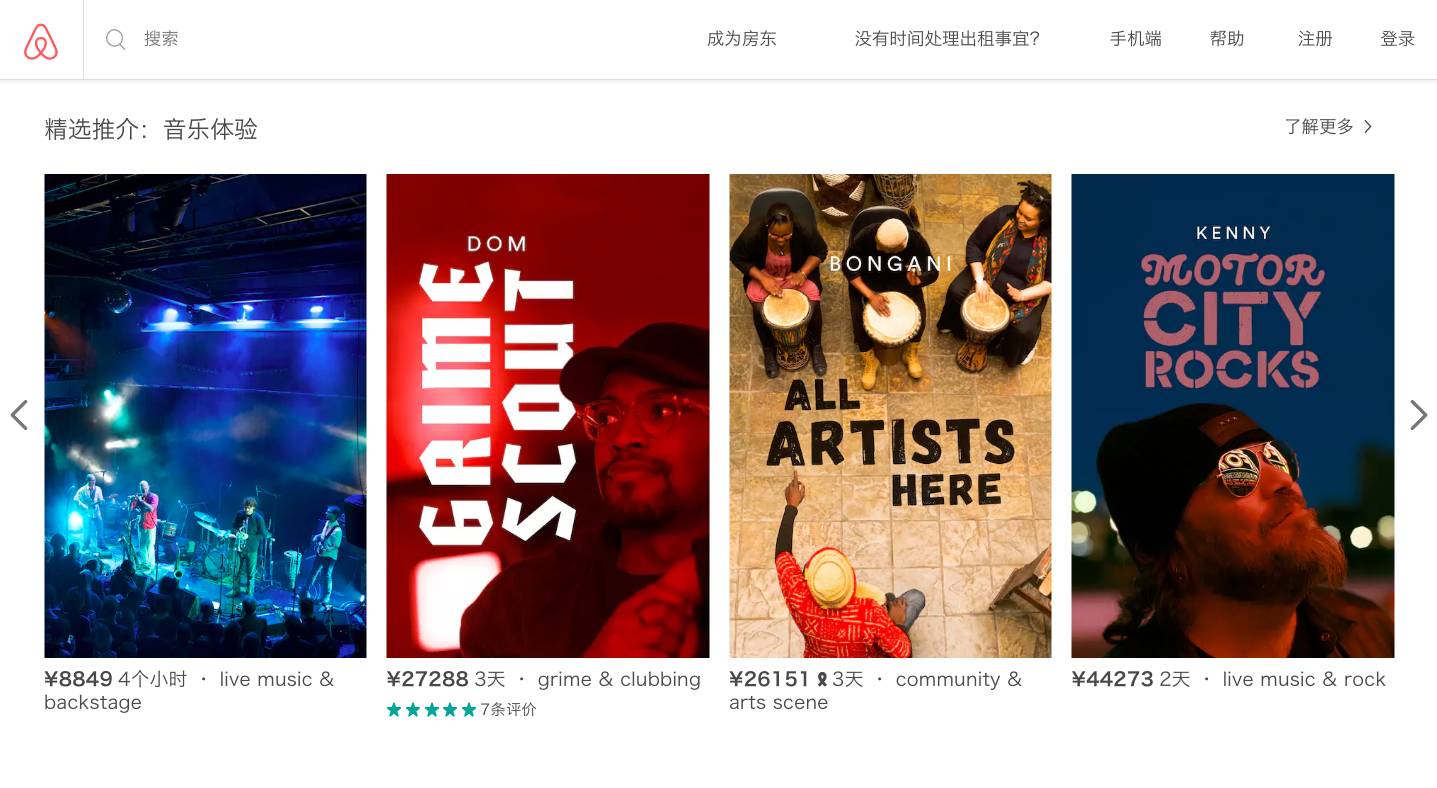This screenshot has height=788, width=1437.
Task: Open Kenny's Motor City Rocks experience
Action: pyautogui.click(x=1232, y=416)
